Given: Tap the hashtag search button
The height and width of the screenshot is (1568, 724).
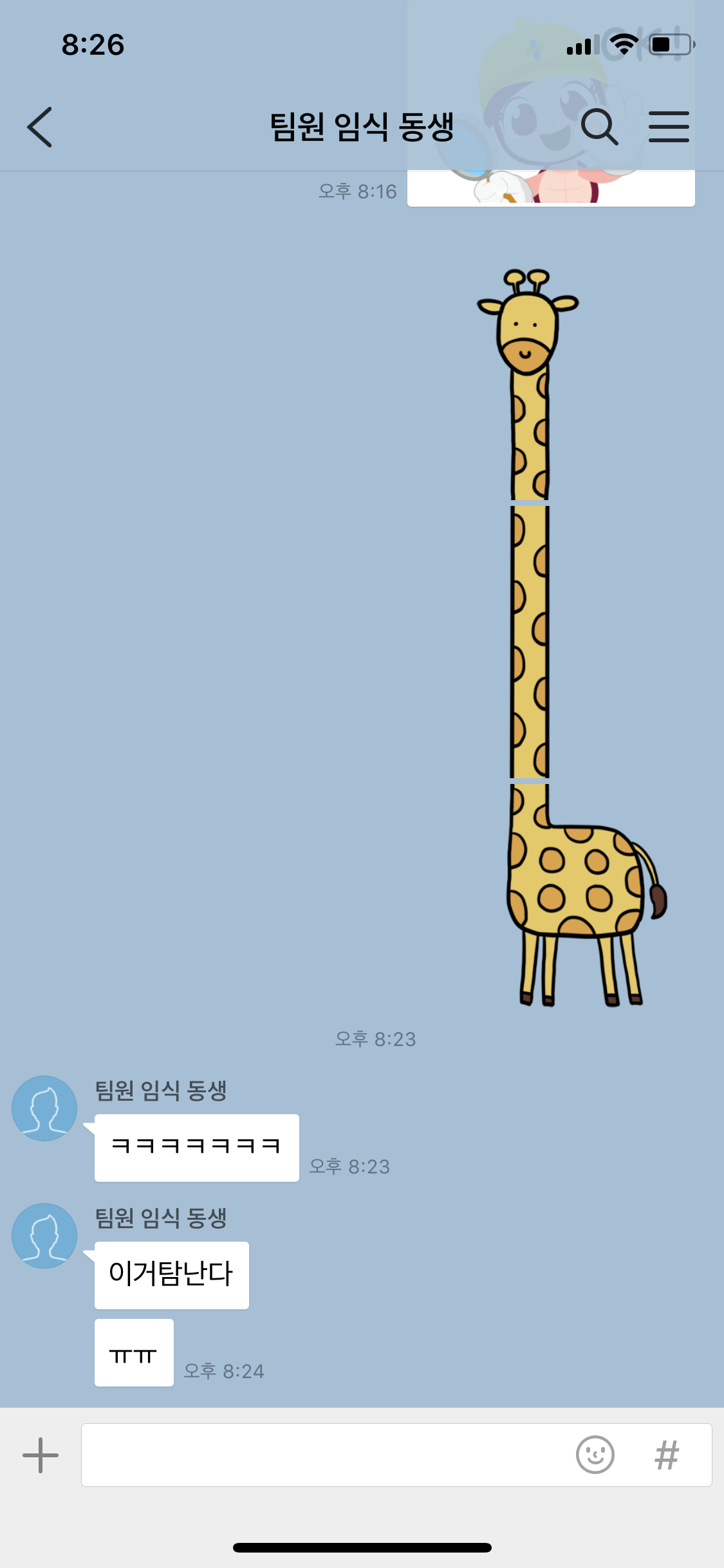Looking at the screenshot, I should (667, 1455).
